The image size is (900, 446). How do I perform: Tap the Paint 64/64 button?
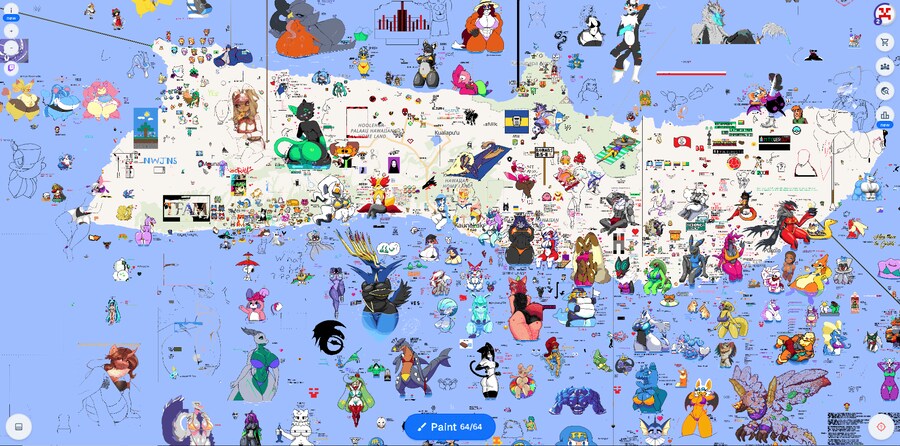click(449, 427)
